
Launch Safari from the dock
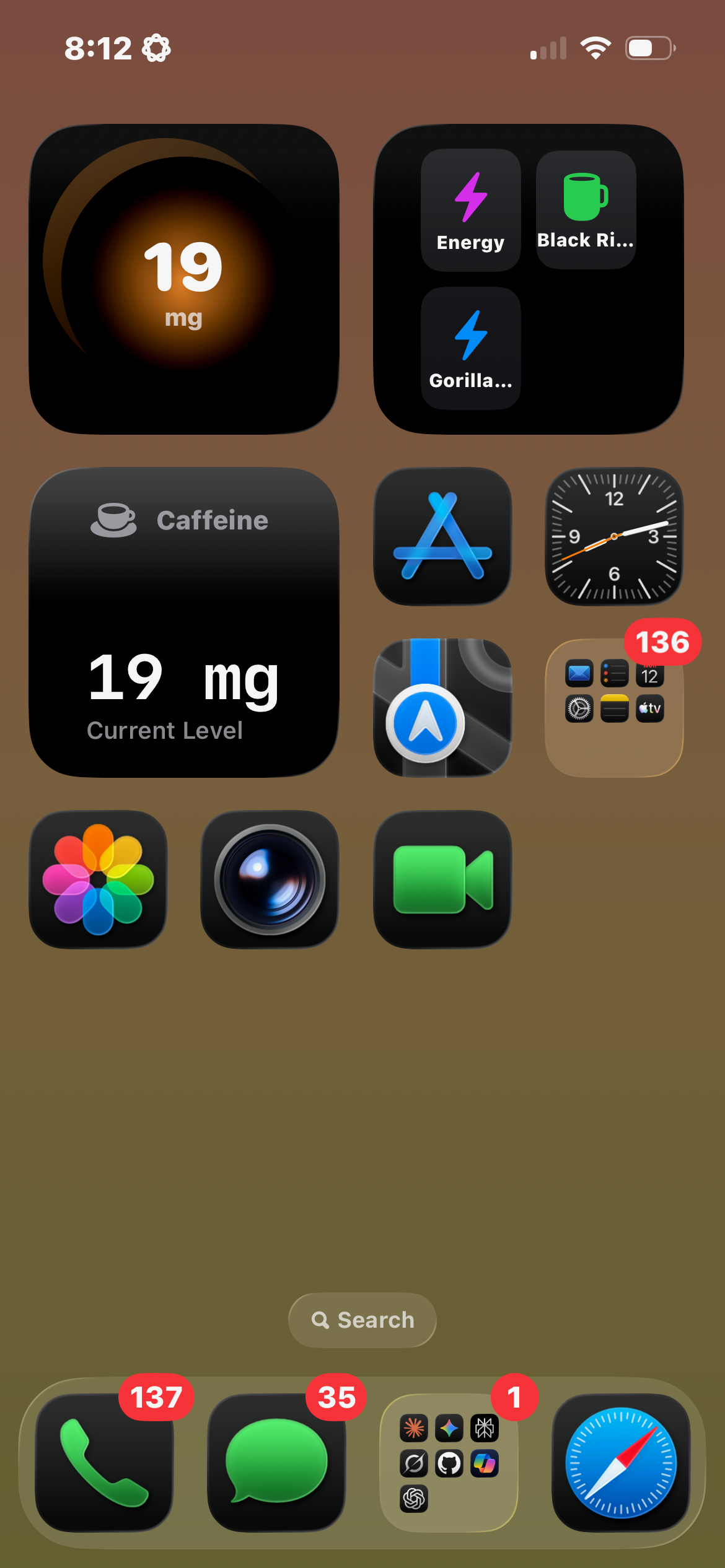[x=621, y=1462]
